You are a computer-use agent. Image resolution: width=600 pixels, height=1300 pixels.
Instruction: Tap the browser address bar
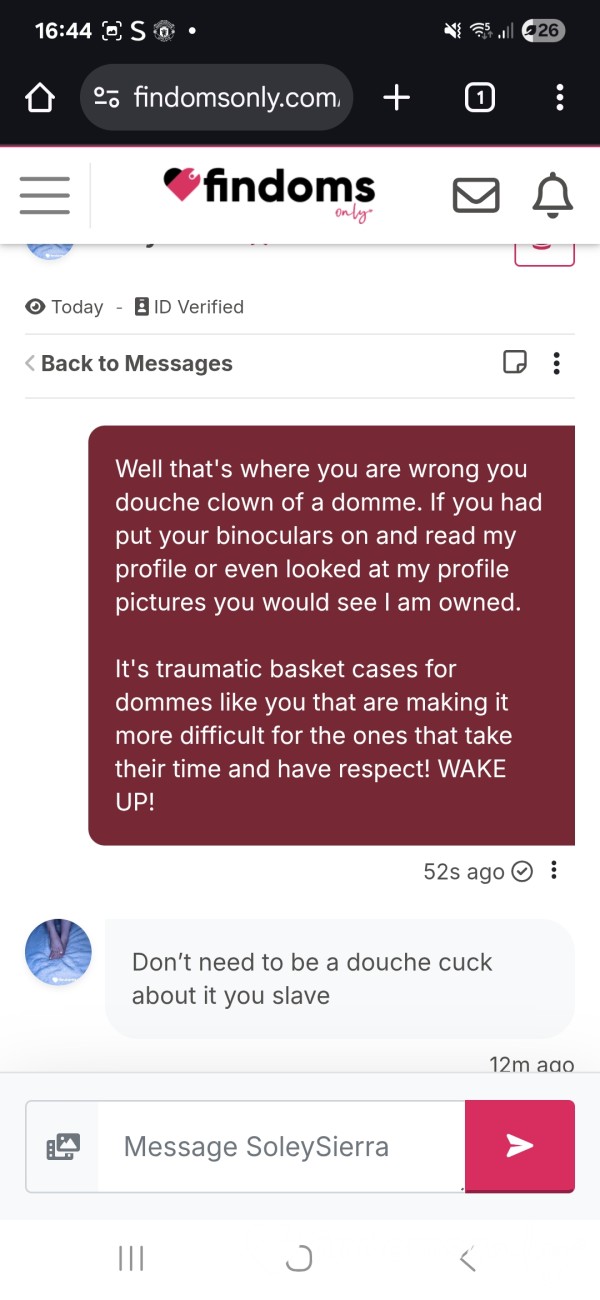pyautogui.click(x=216, y=97)
